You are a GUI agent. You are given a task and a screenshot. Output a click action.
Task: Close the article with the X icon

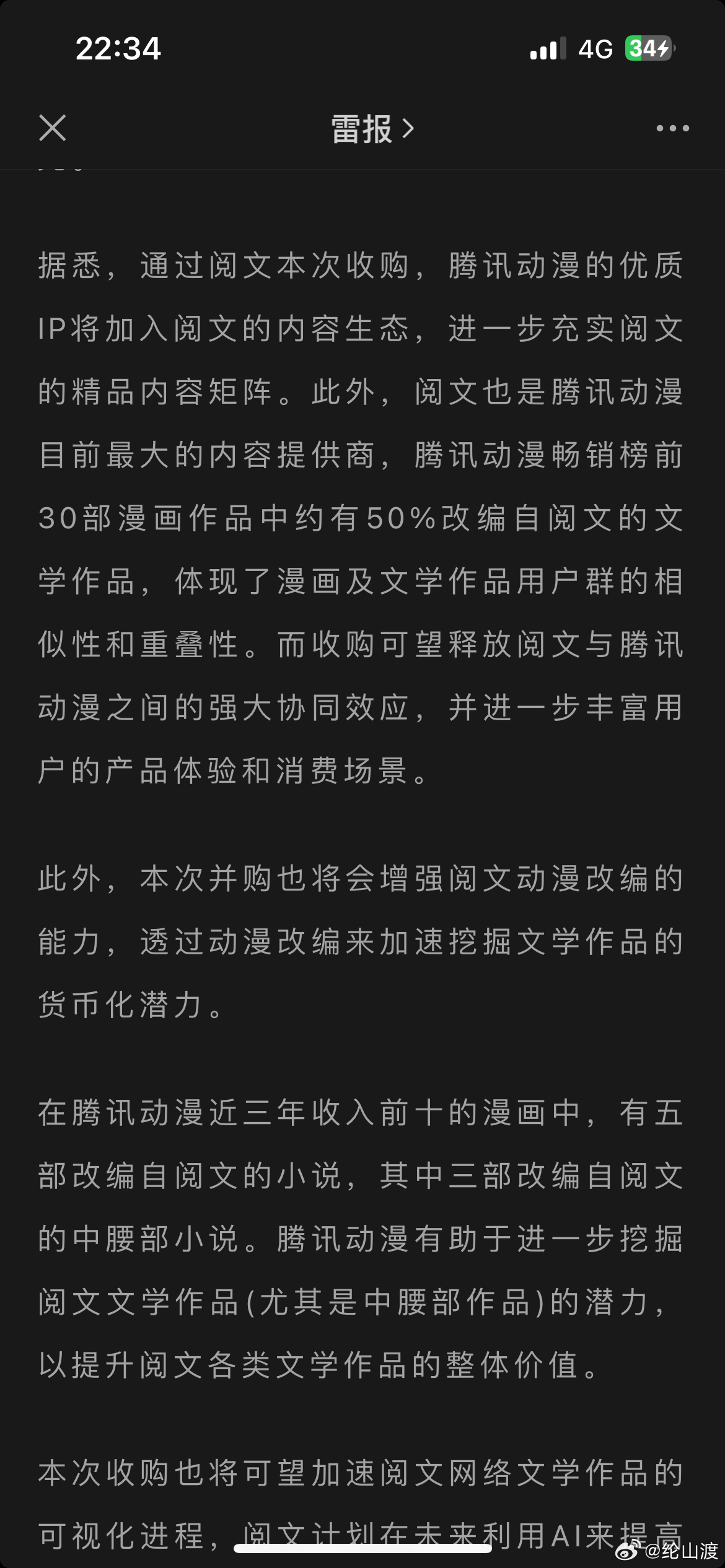click(53, 128)
